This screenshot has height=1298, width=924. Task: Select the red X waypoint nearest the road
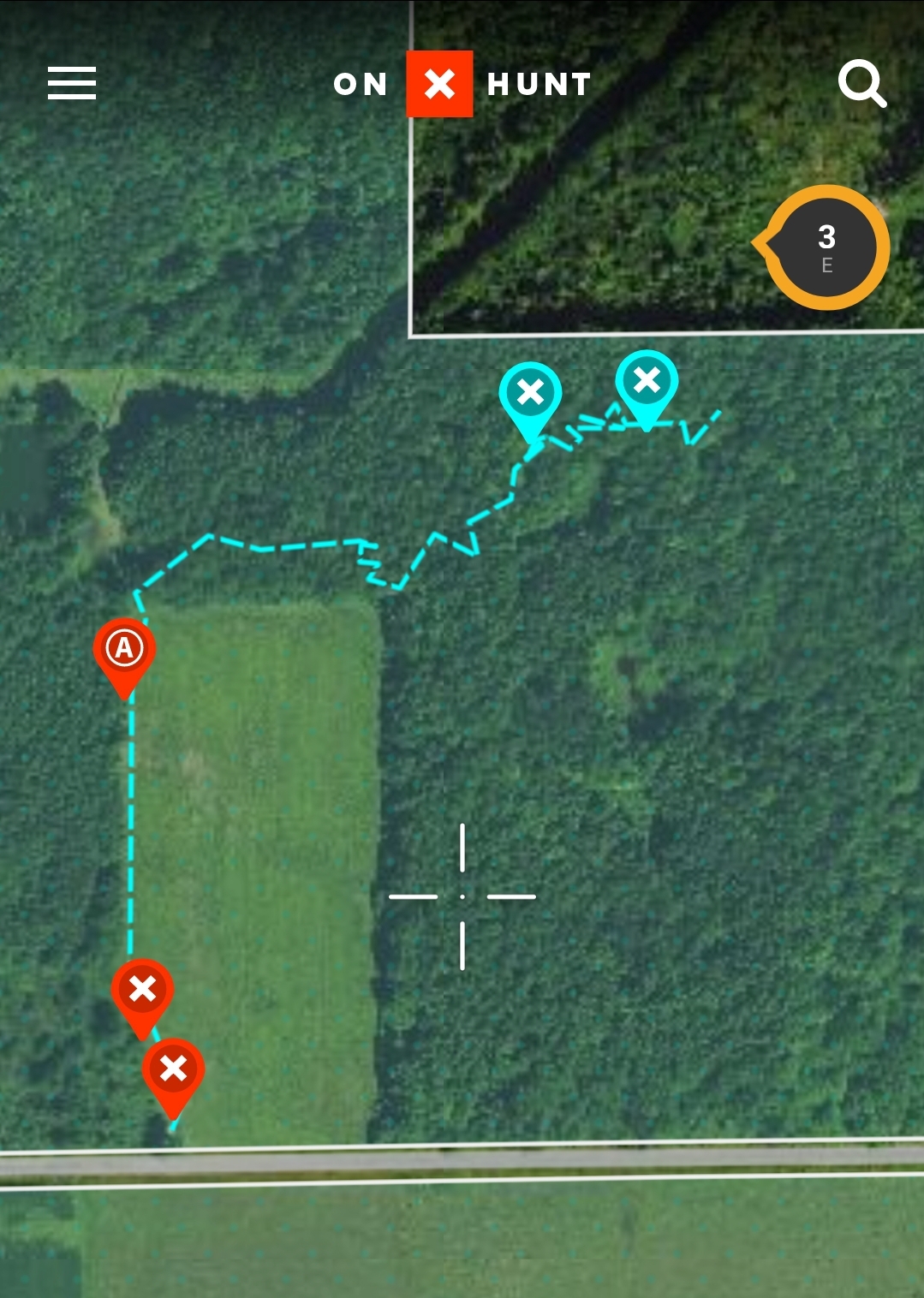[x=173, y=1070]
